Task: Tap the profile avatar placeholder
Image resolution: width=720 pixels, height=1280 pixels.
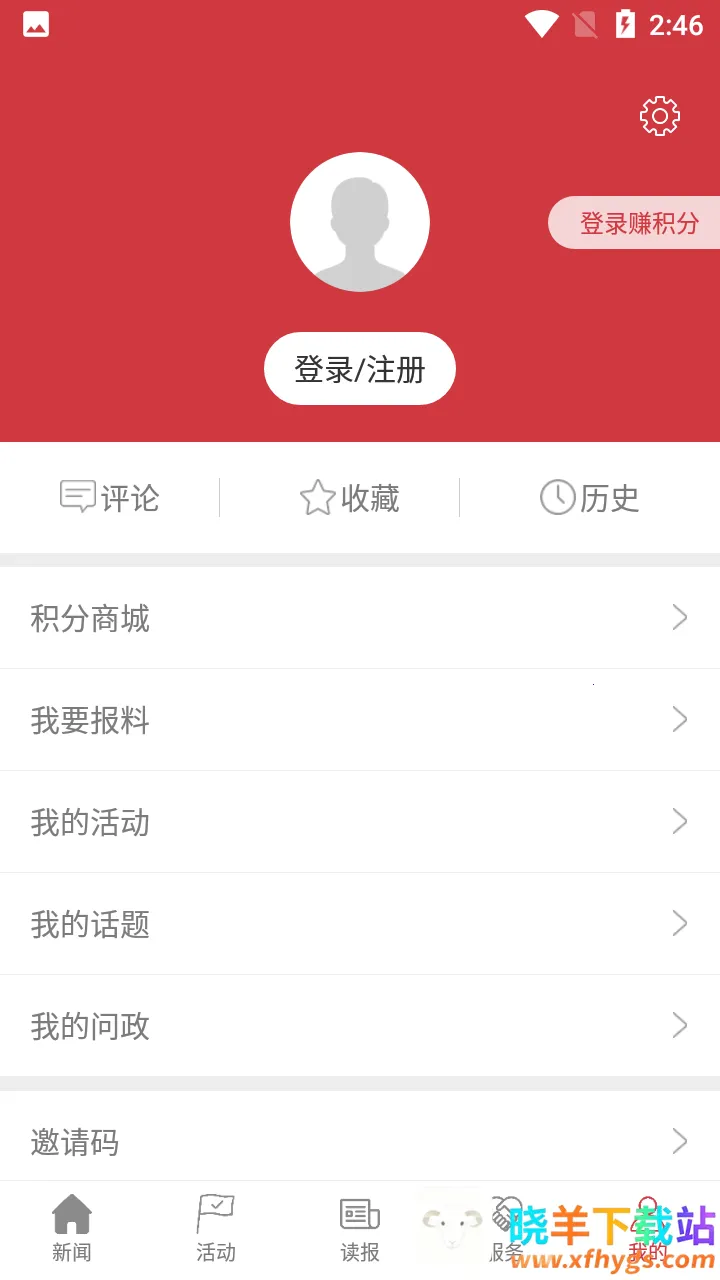Action: (x=360, y=222)
